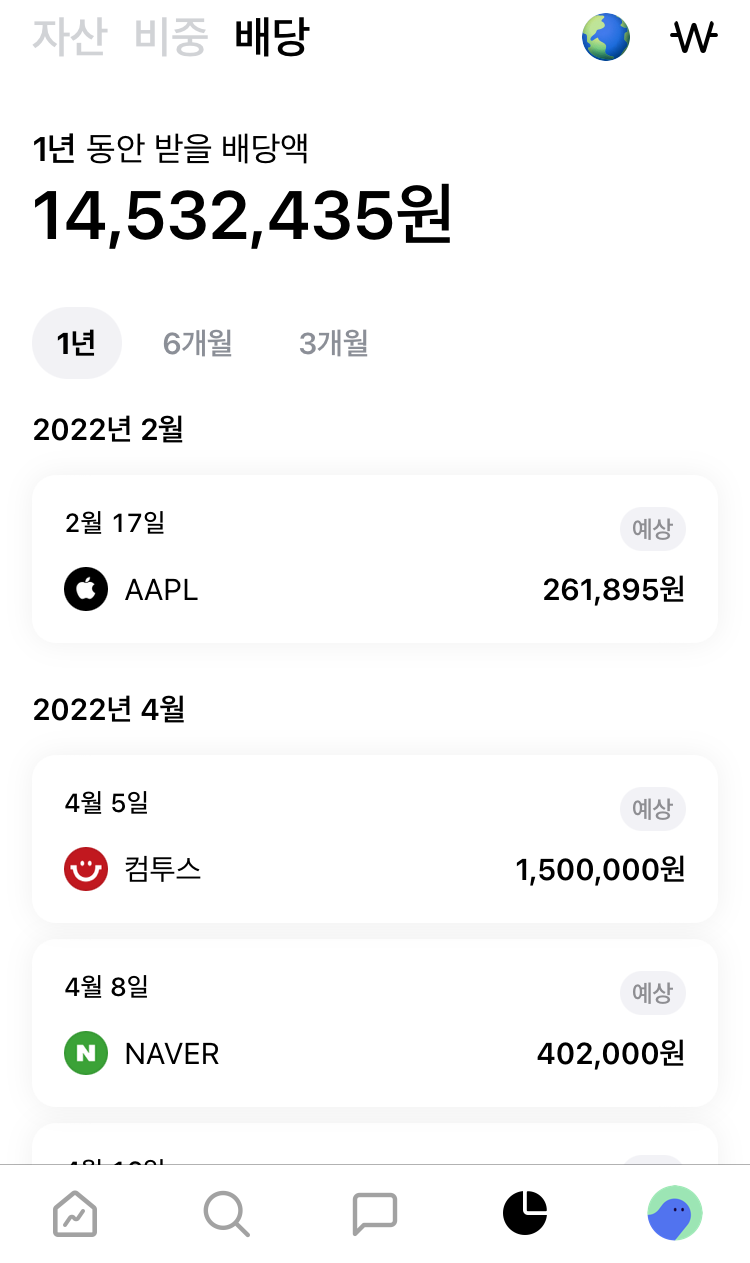Open the search tab in bottom bar
This screenshot has width=750, height=1263.
click(226, 1214)
